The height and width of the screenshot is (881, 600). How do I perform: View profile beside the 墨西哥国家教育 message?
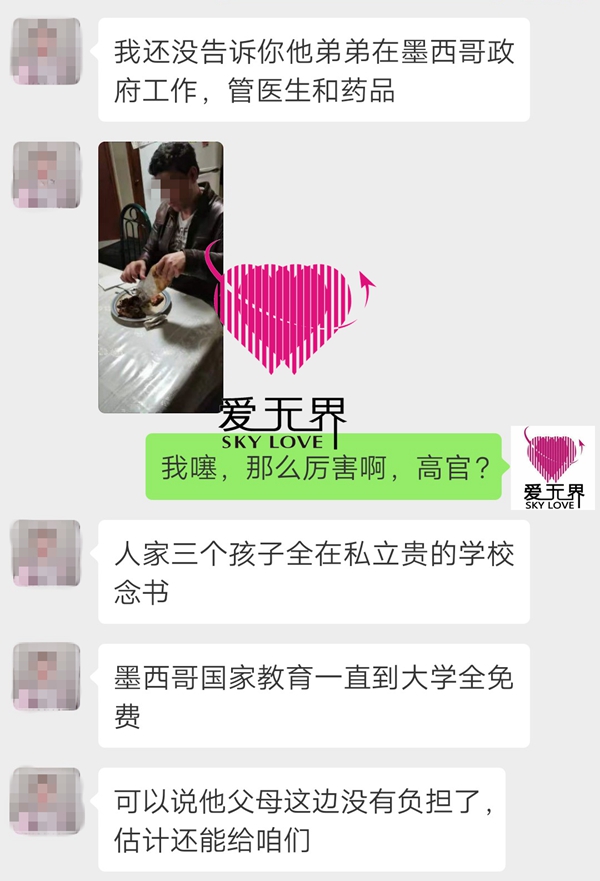[46, 677]
